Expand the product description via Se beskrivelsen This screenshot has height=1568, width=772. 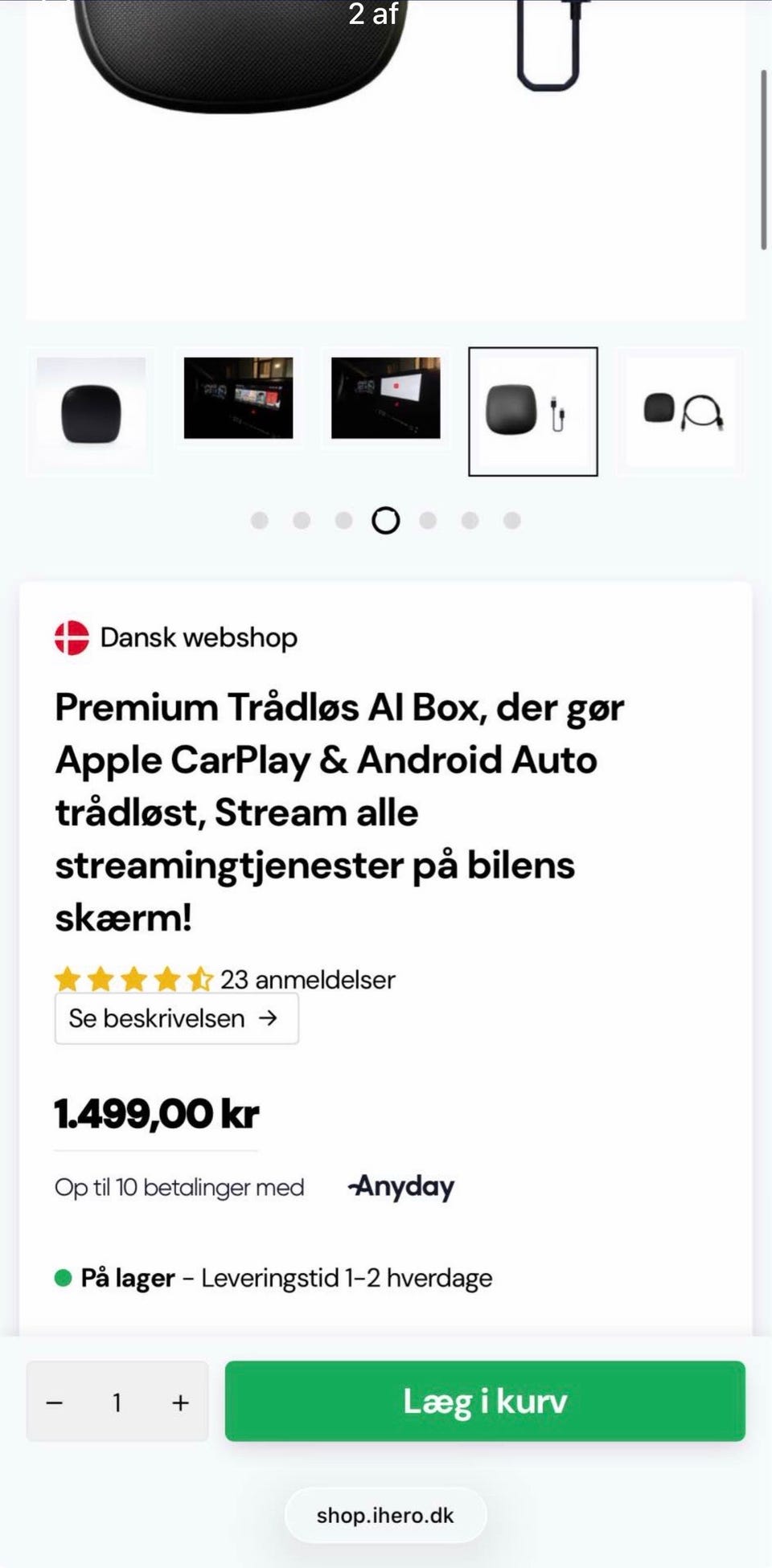coord(176,1018)
